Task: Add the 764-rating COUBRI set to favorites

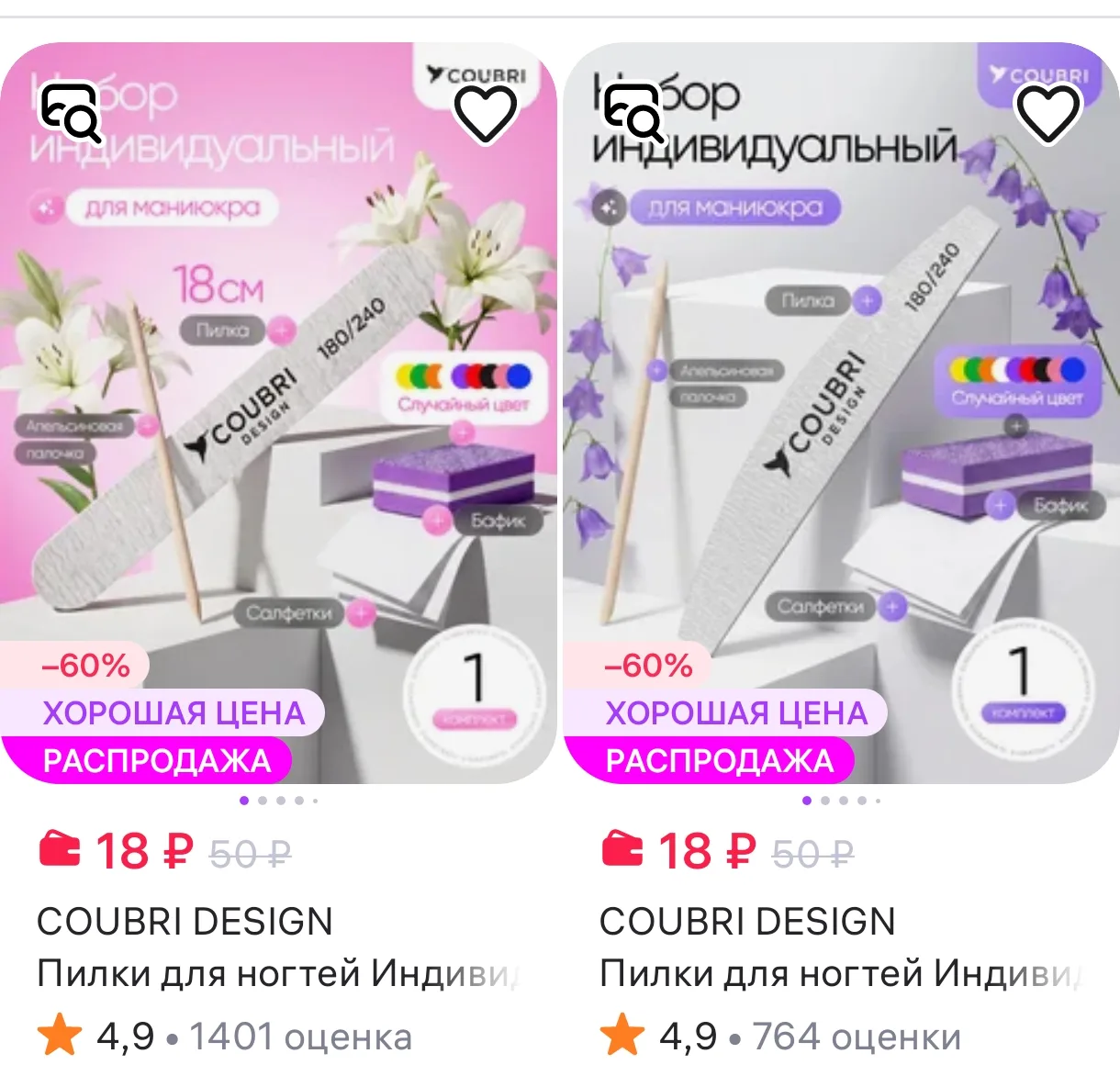Action: 1048,114
